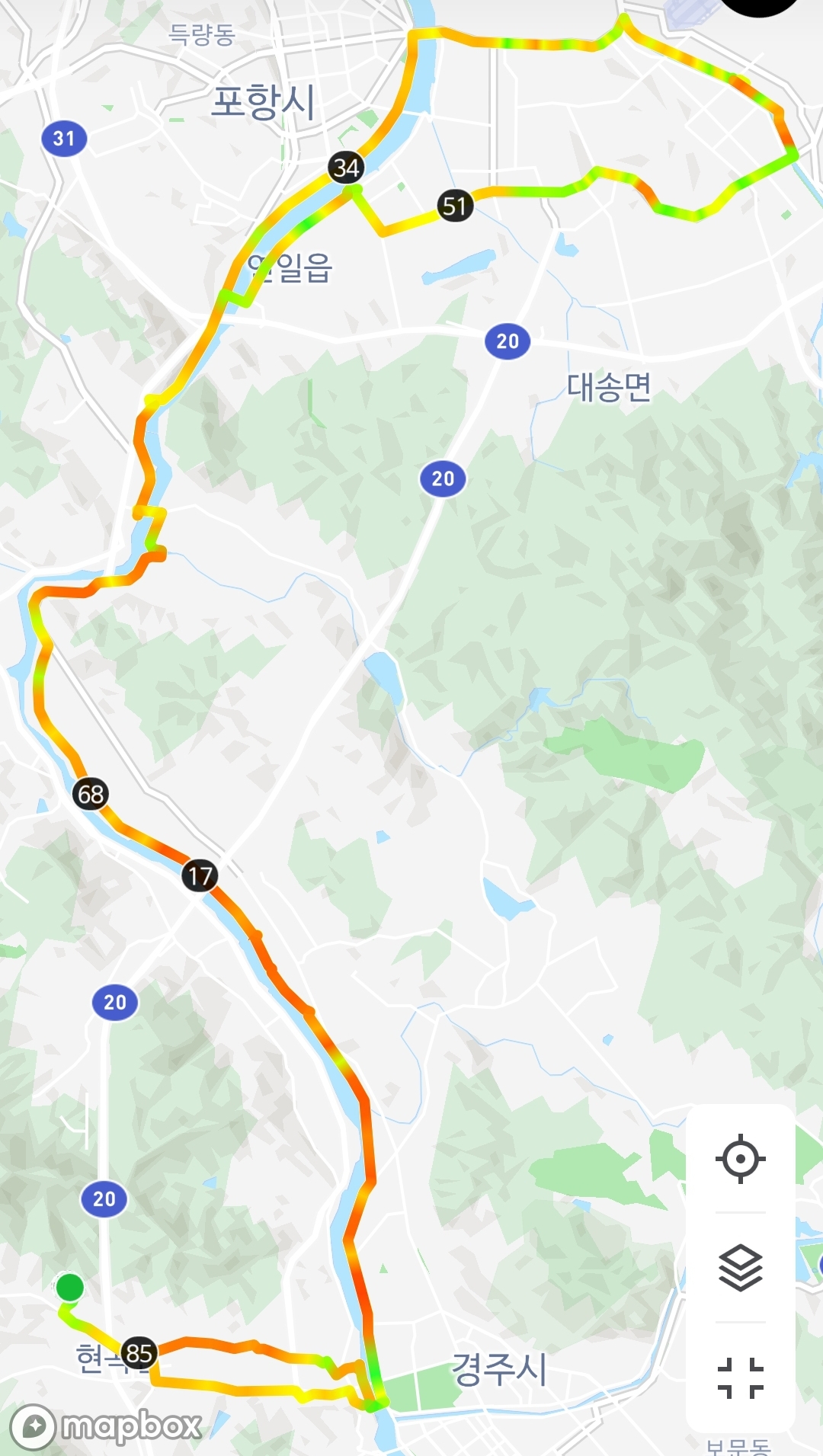
Task: Exit the fullscreen map view
Action: click(x=740, y=1378)
